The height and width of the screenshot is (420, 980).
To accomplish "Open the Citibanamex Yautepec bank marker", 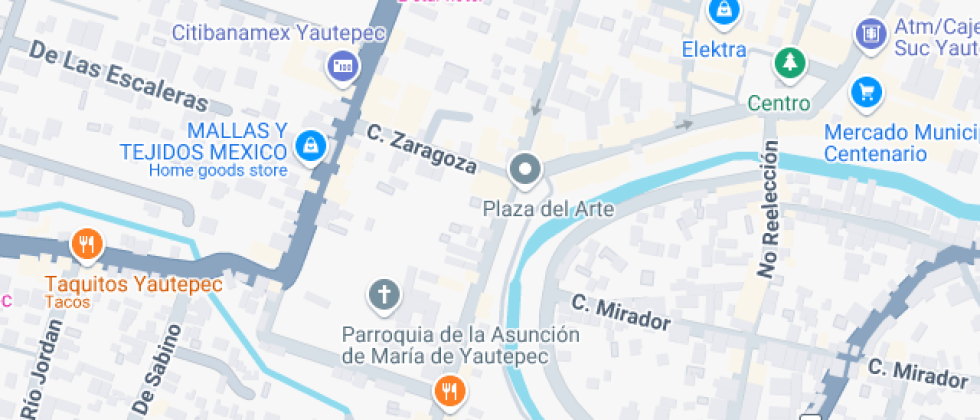I will tap(343, 67).
